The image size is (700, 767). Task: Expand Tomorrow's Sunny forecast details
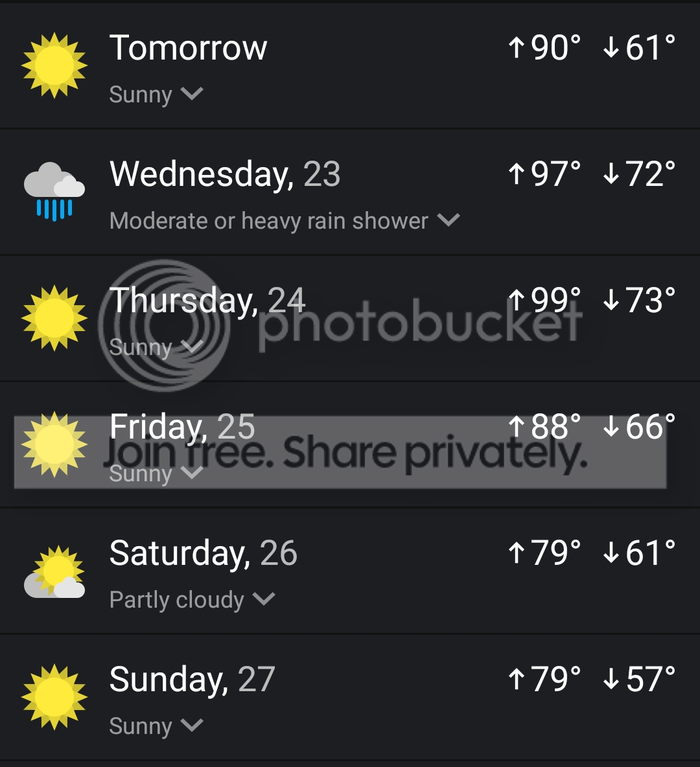click(193, 95)
